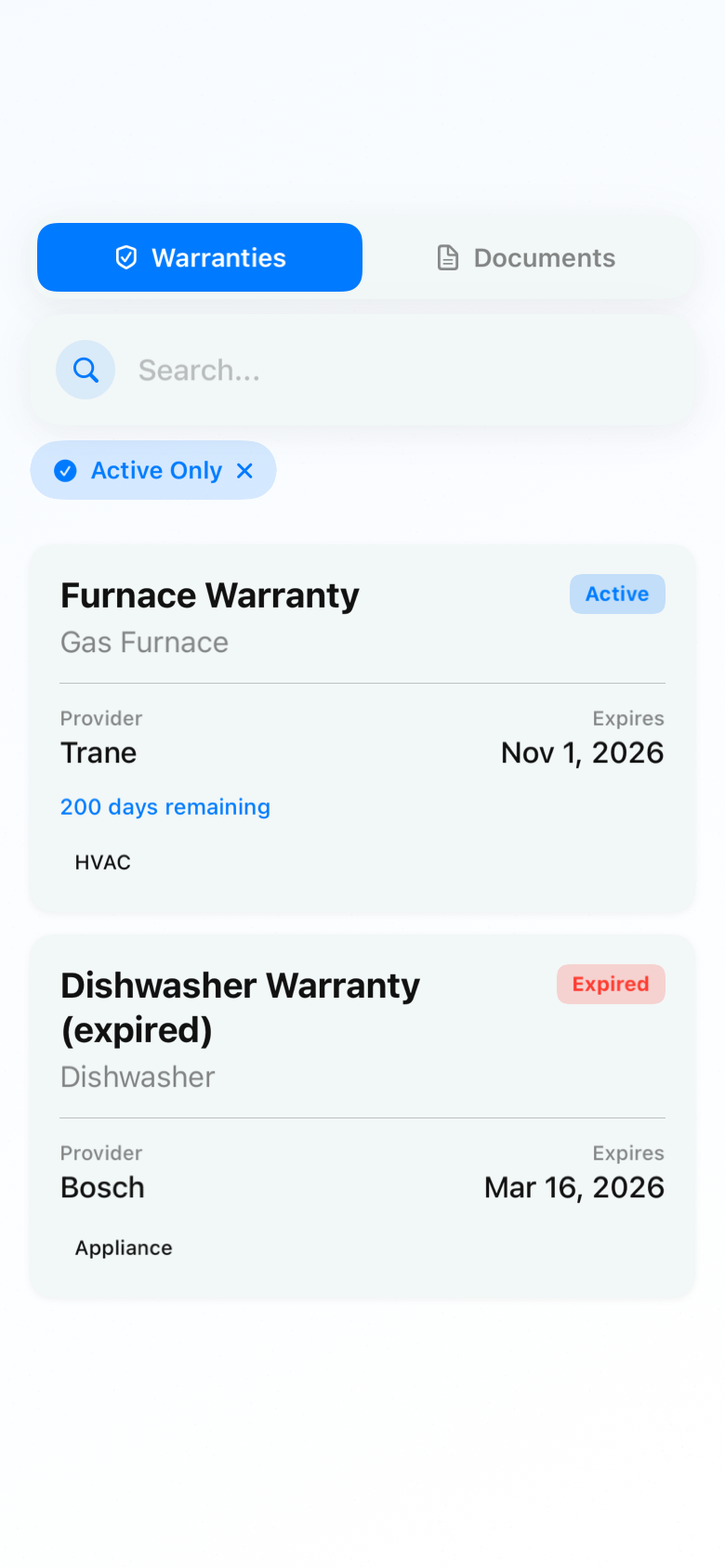Click the 200 days remaining link
This screenshot has width=725, height=1568.
pos(165,806)
